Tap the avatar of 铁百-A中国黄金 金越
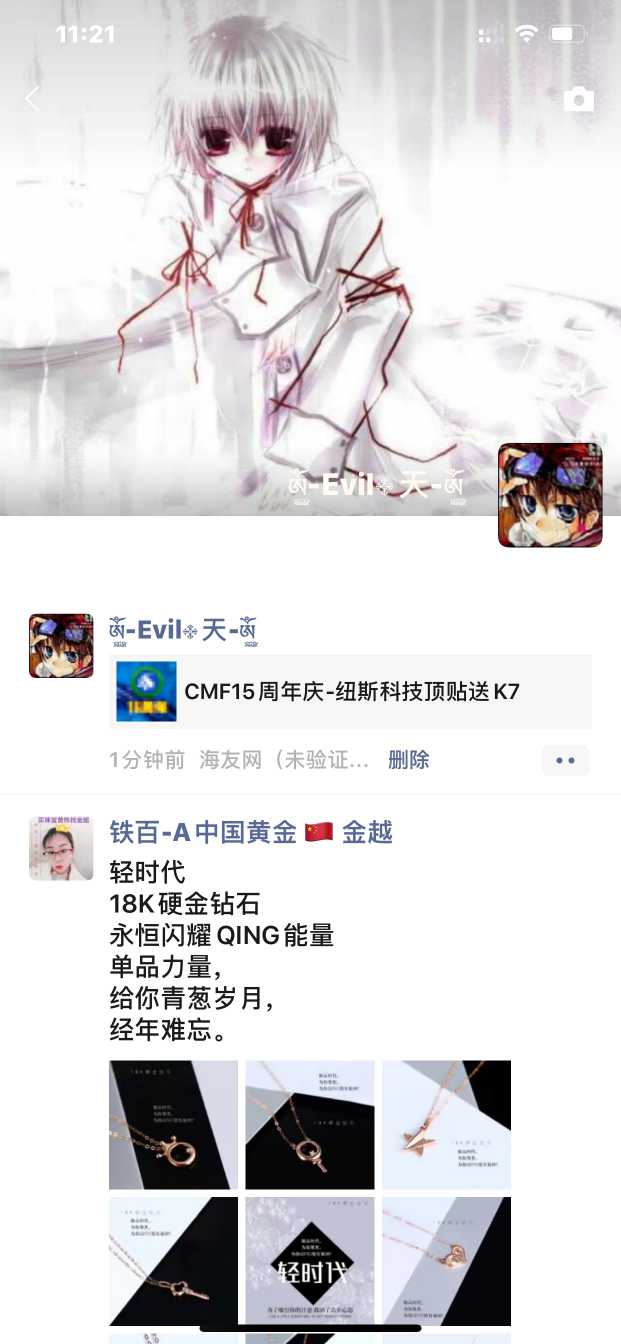The width and height of the screenshot is (621, 1344). pos(61,848)
